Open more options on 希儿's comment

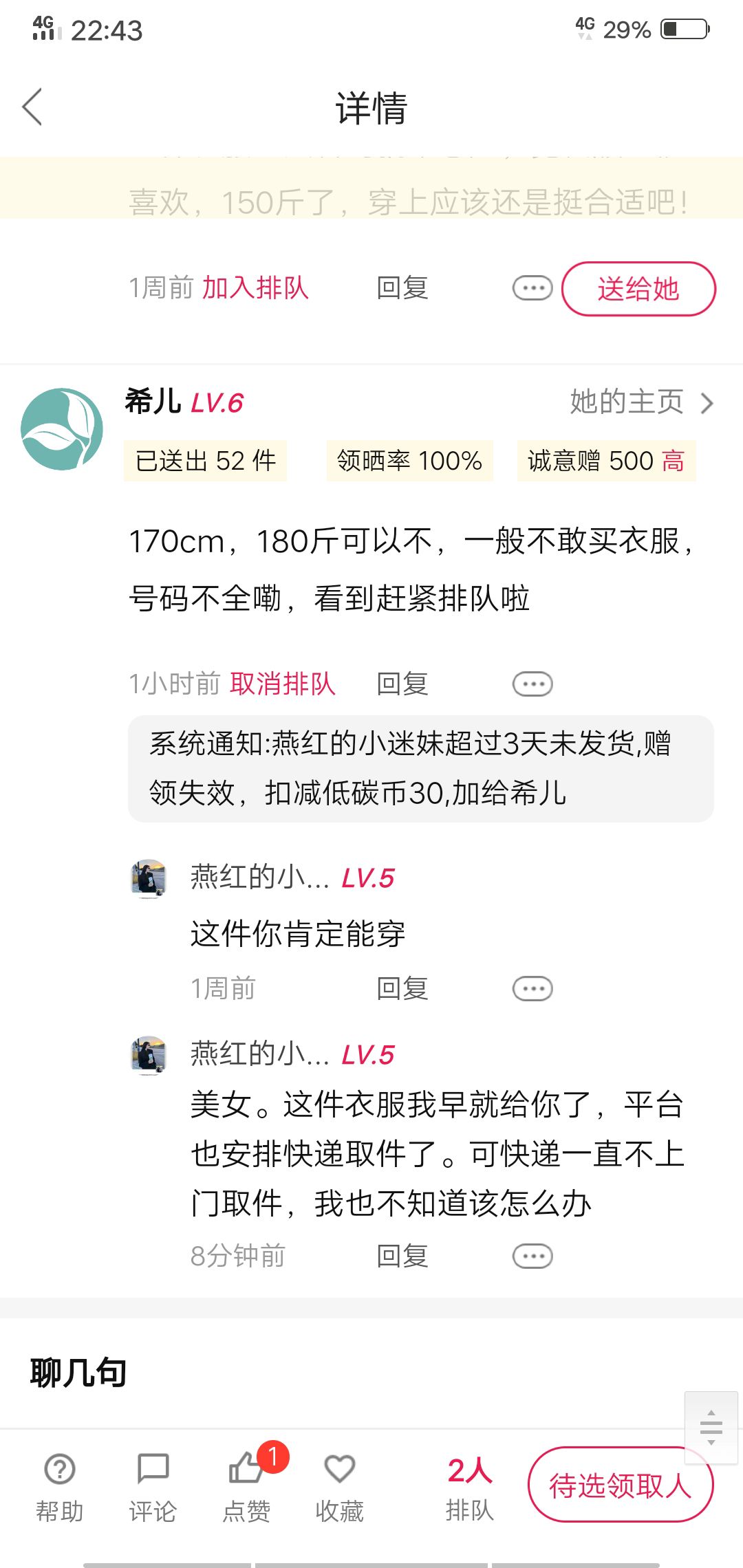pos(532,684)
